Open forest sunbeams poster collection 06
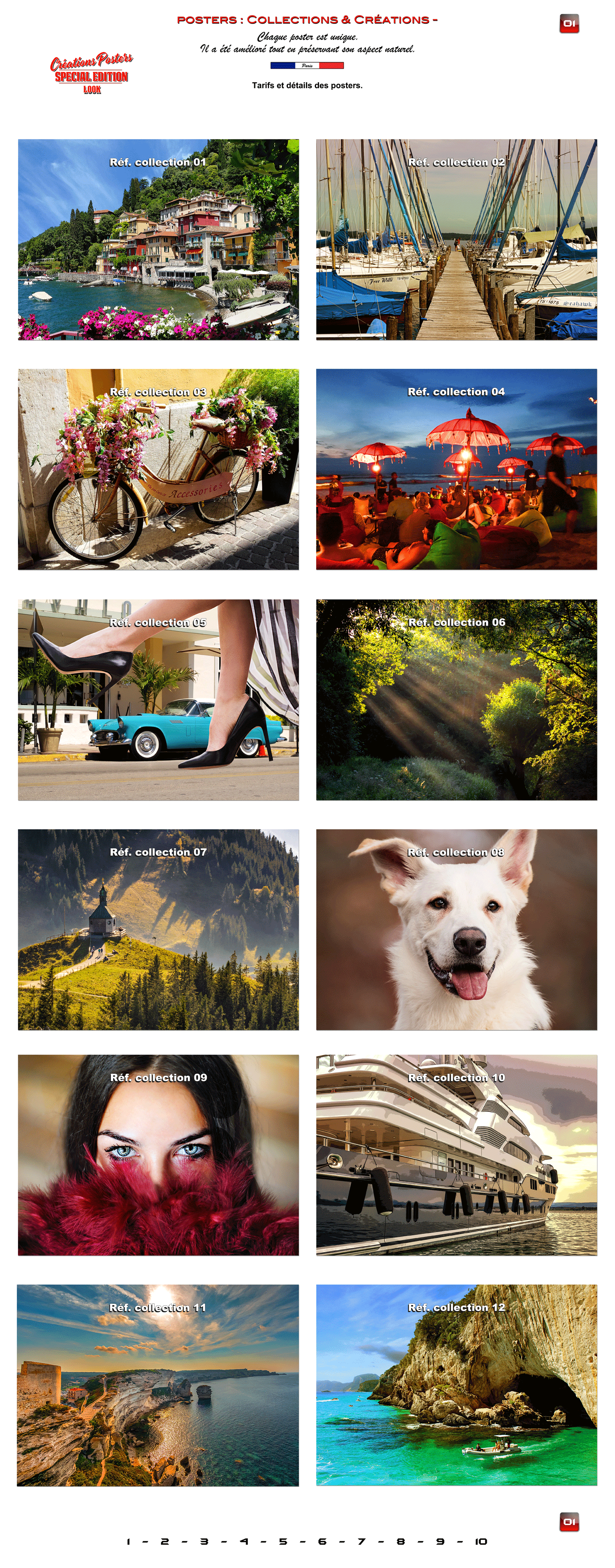Image resolution: width=615 pixels, height=1568 pixels. 456,699
